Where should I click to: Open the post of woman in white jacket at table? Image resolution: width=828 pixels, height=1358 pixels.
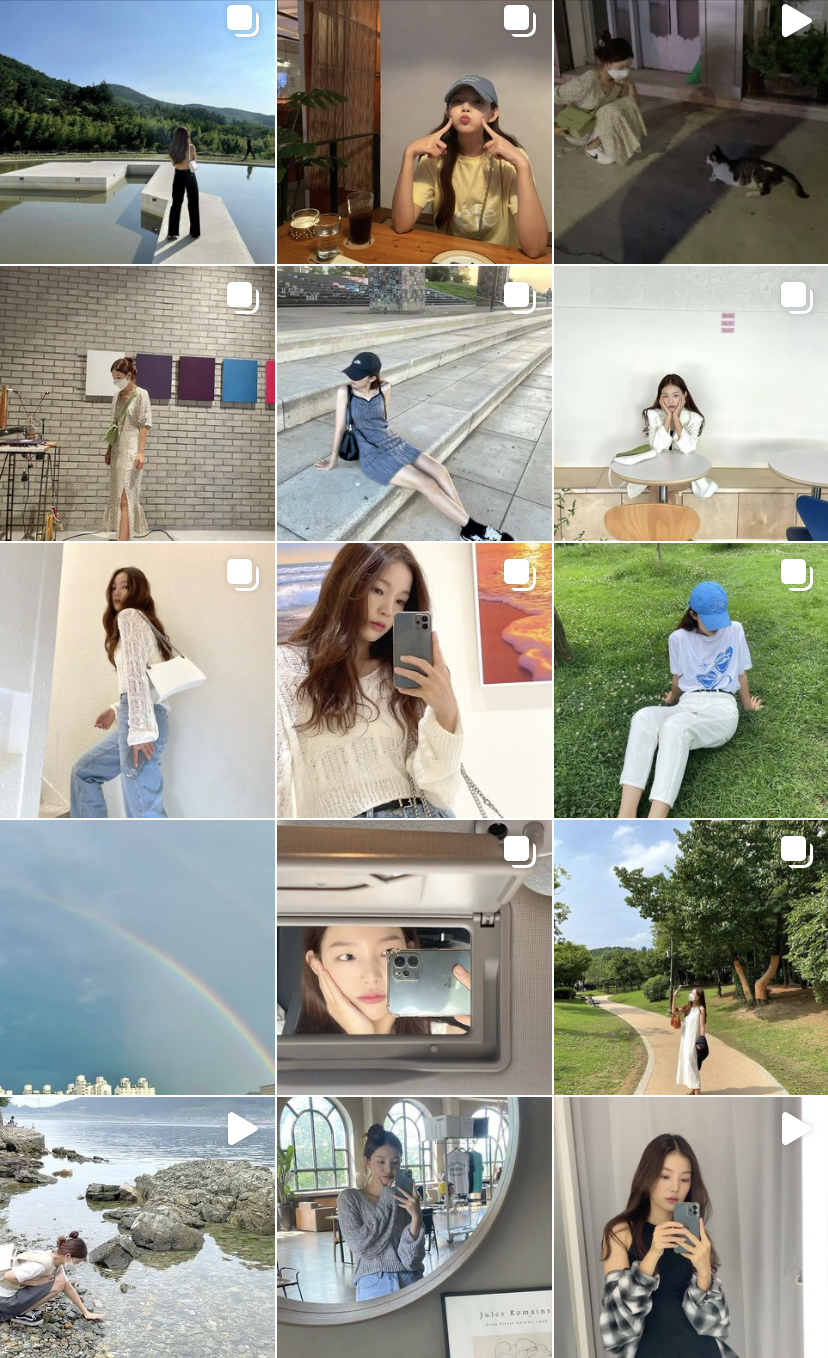click(x=691, y=403)
